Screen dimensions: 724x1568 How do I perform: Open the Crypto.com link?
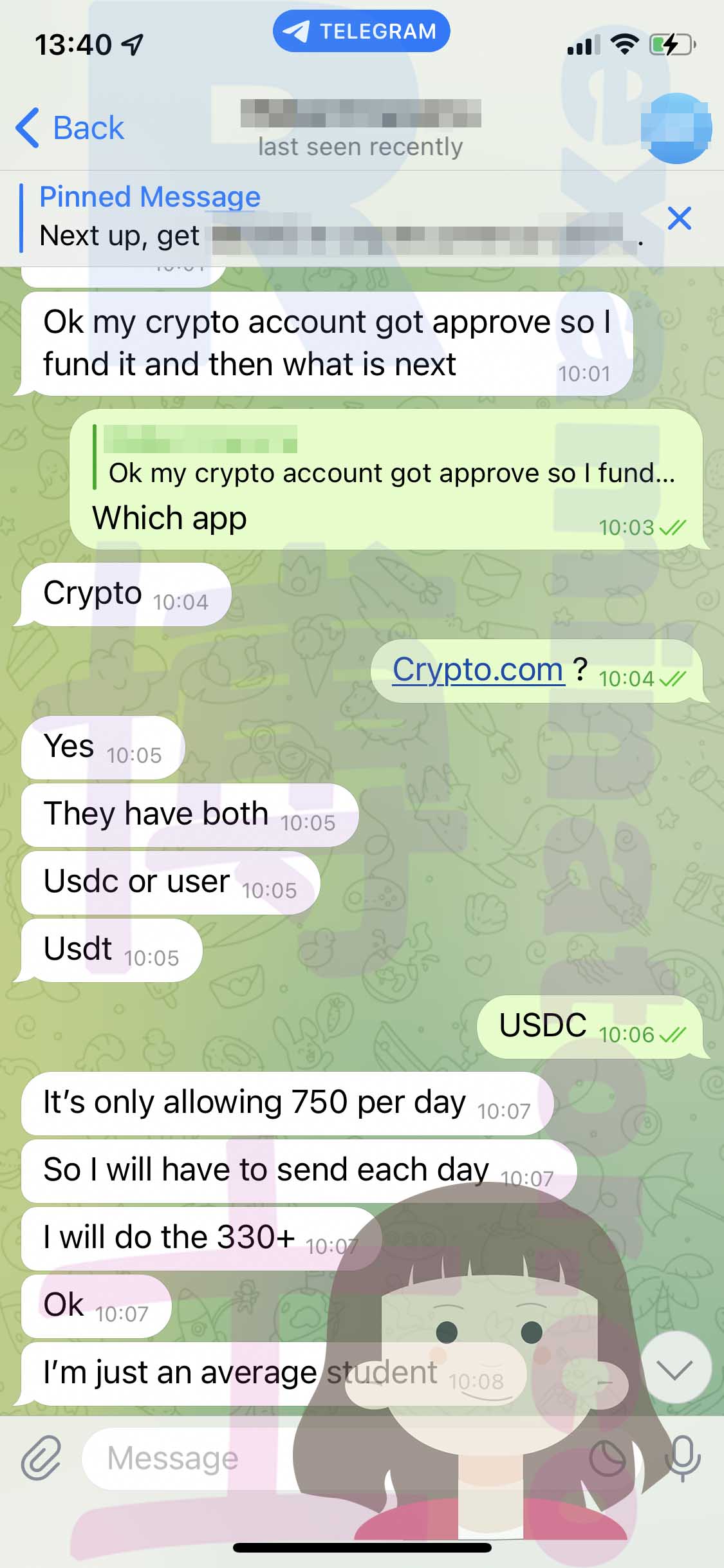point(478,669)
